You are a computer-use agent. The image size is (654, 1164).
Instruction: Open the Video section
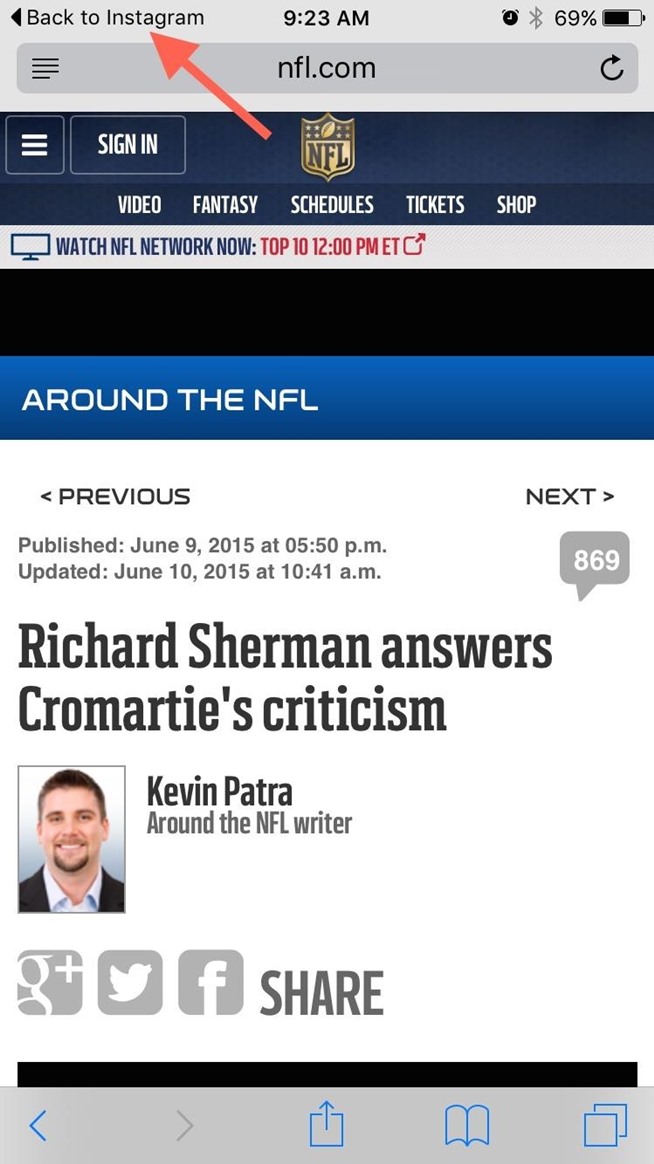[x=139, y=205]
